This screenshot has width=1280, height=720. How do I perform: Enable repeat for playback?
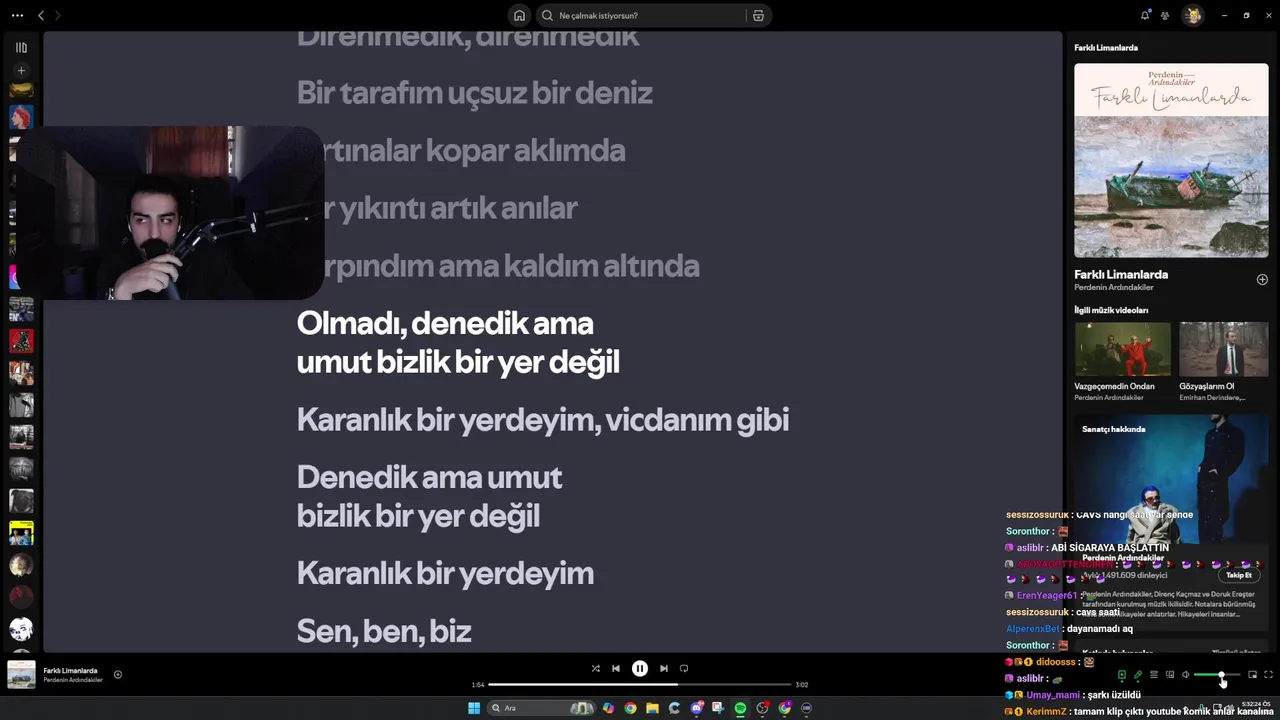684,668
